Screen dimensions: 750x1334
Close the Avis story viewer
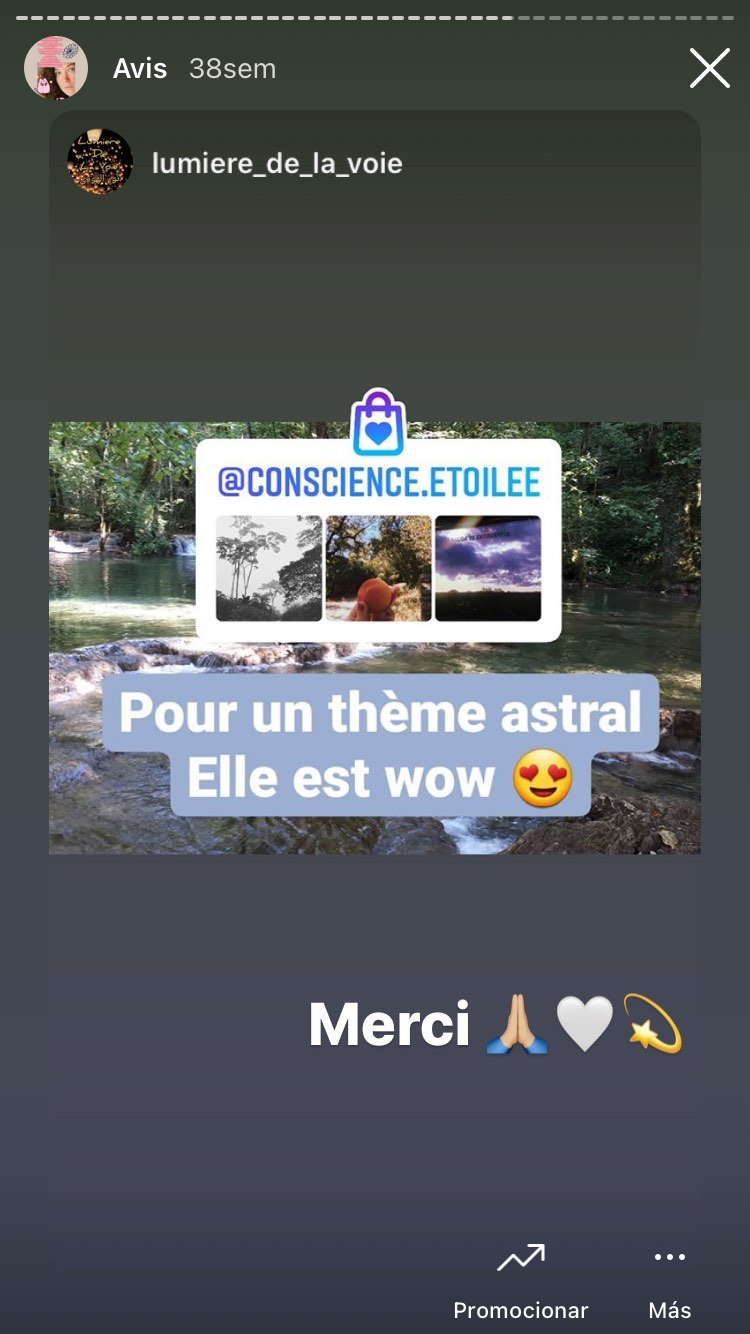[x=709, y=69]
